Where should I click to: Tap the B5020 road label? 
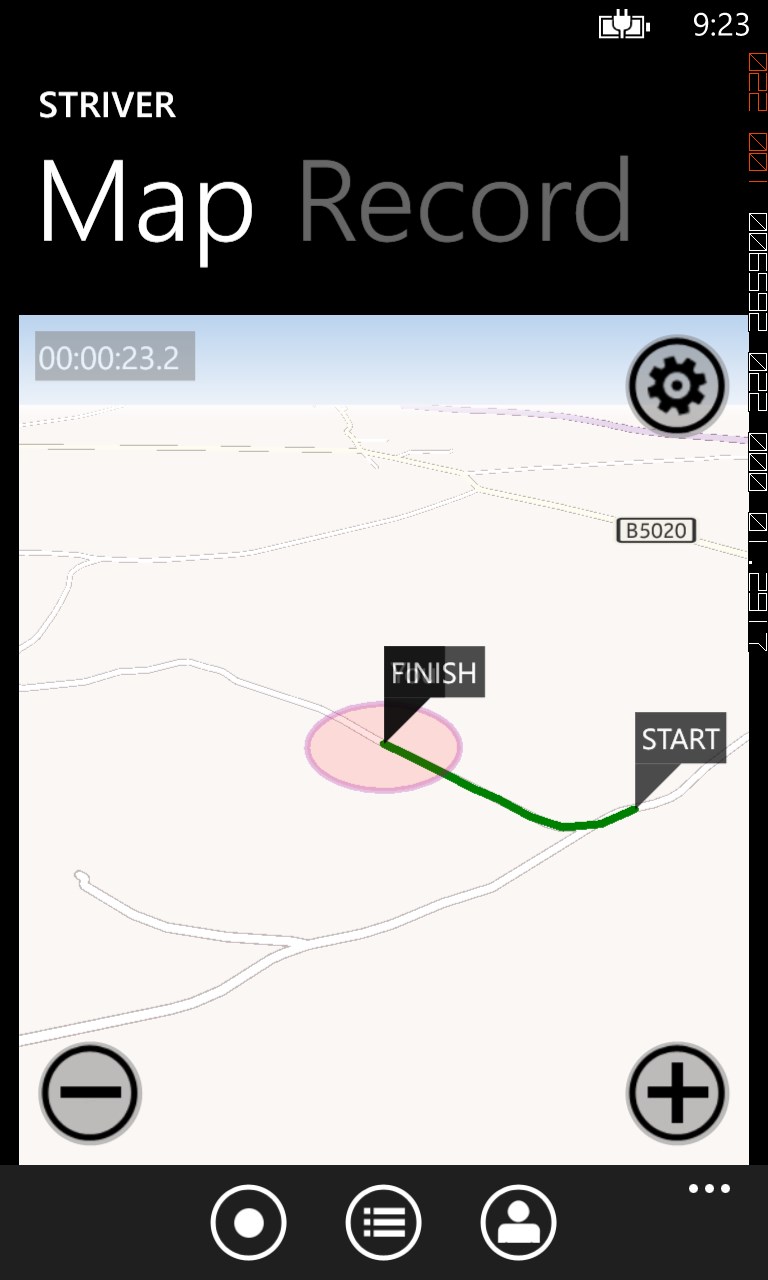click(x=656, y=531)
